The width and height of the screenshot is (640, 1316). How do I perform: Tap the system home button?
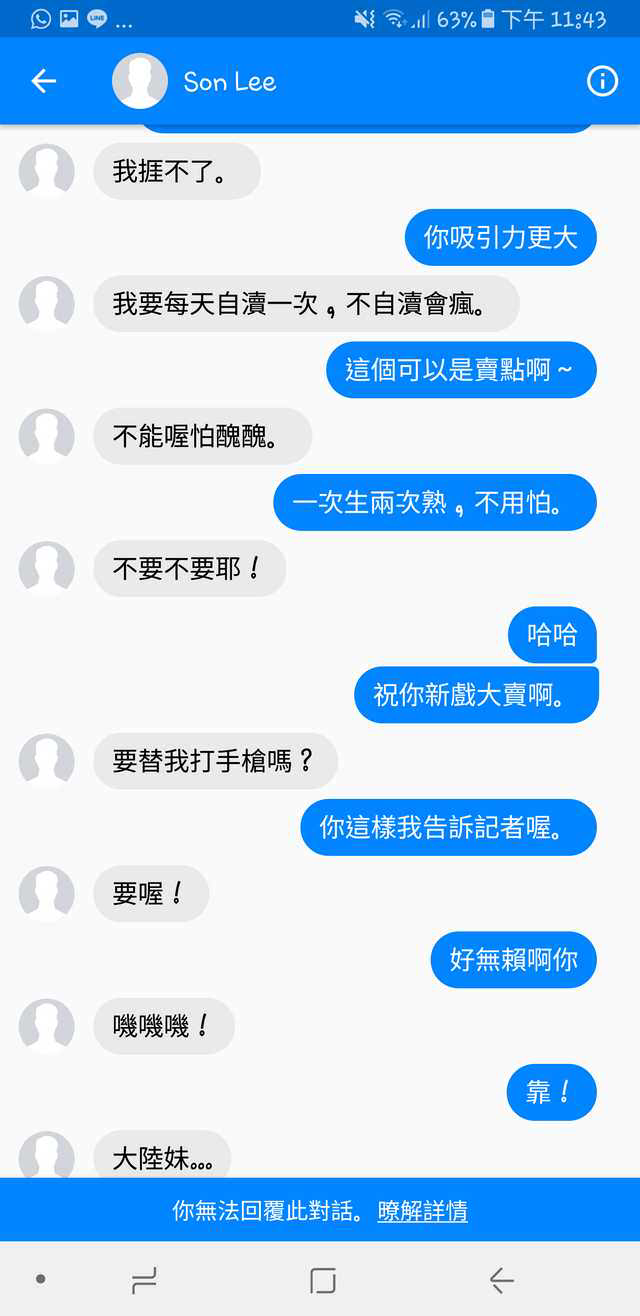[322, 1279]
